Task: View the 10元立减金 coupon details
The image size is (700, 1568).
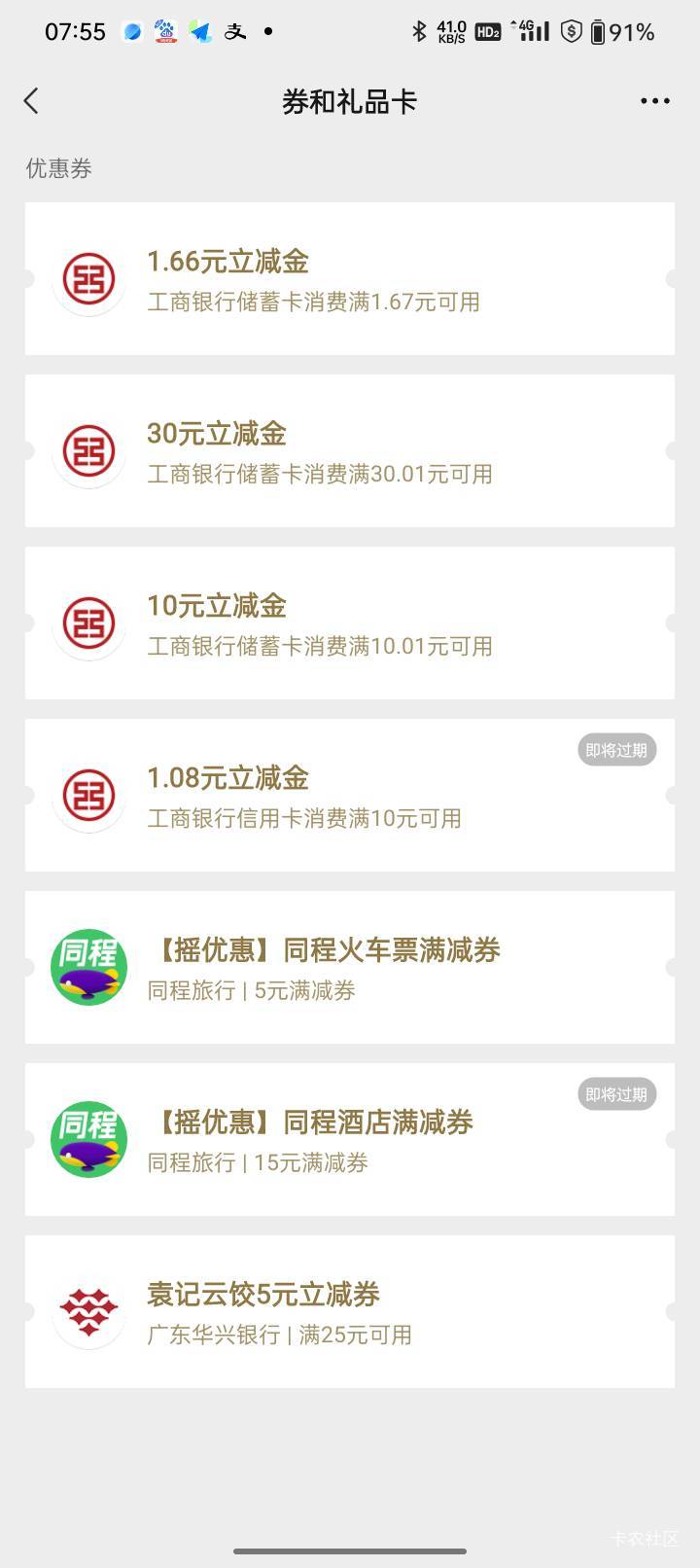Action: (x=349, y=624)
